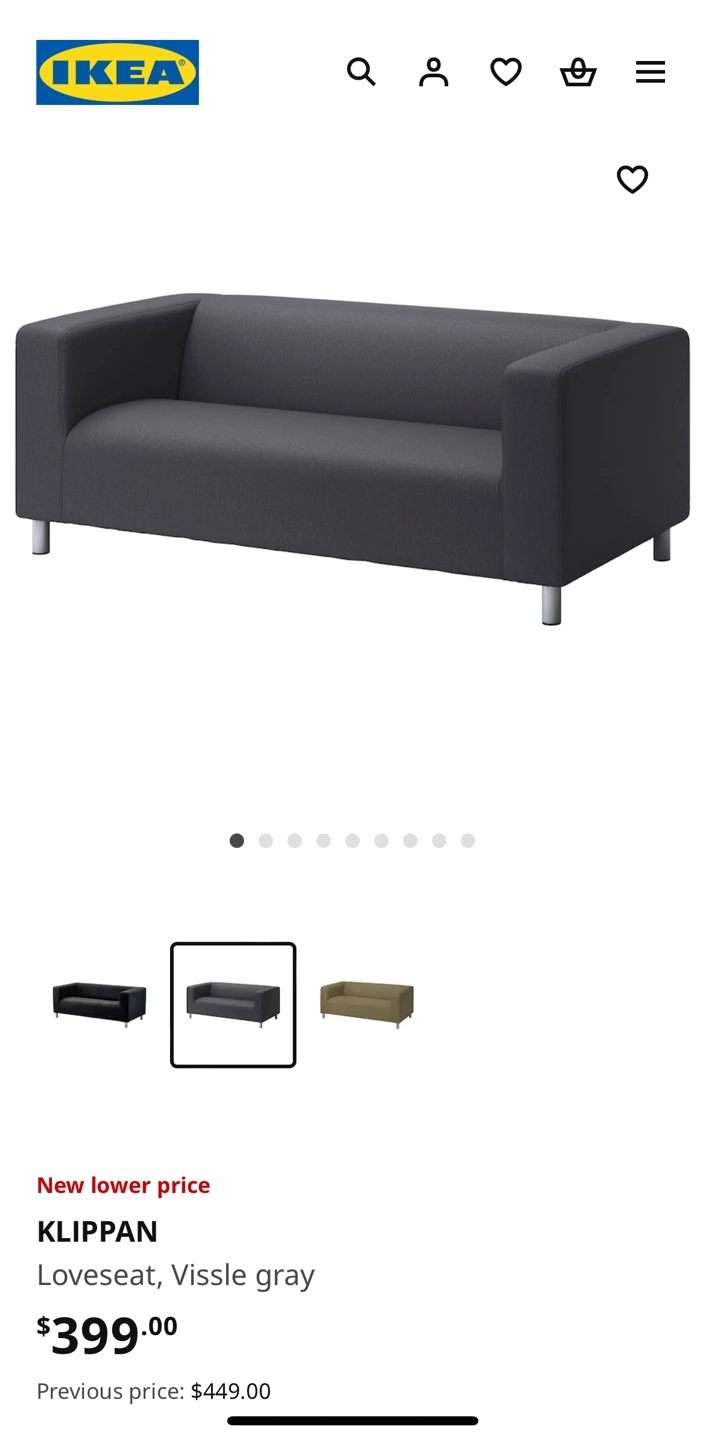
Task: Open the shopping basket
Action: (578, 72)
